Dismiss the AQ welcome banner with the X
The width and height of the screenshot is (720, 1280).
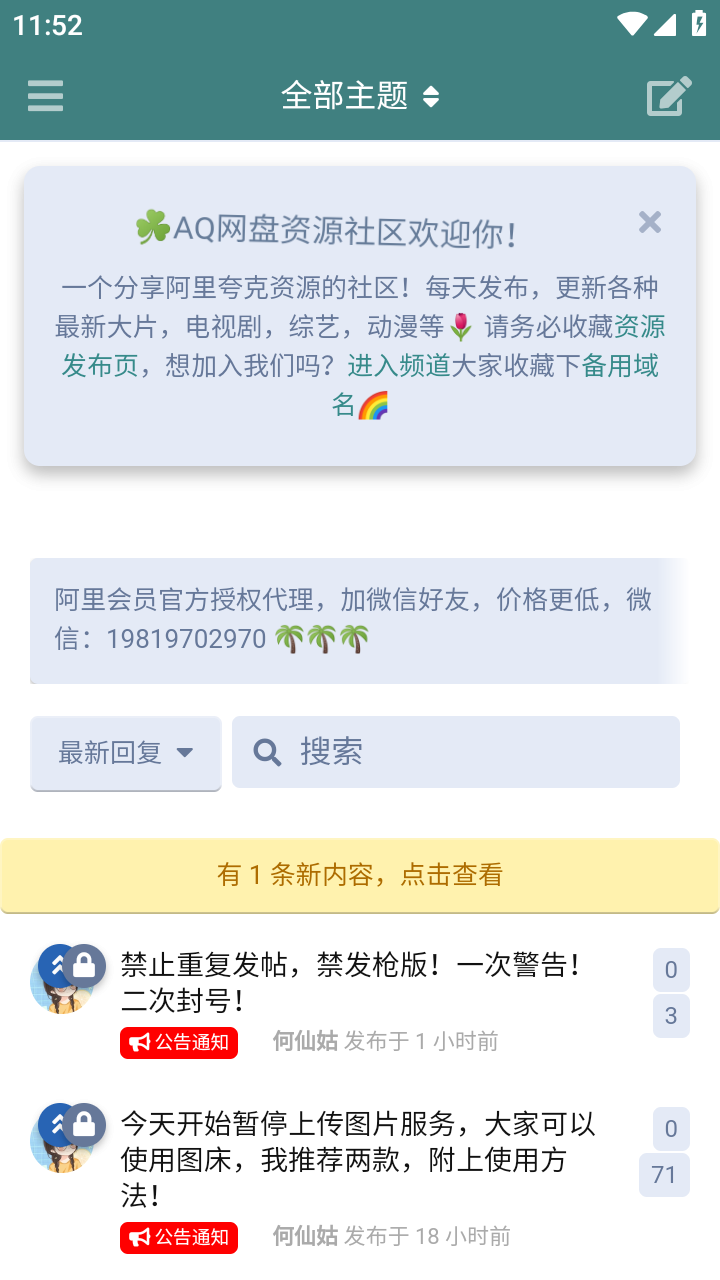(650, 222)
